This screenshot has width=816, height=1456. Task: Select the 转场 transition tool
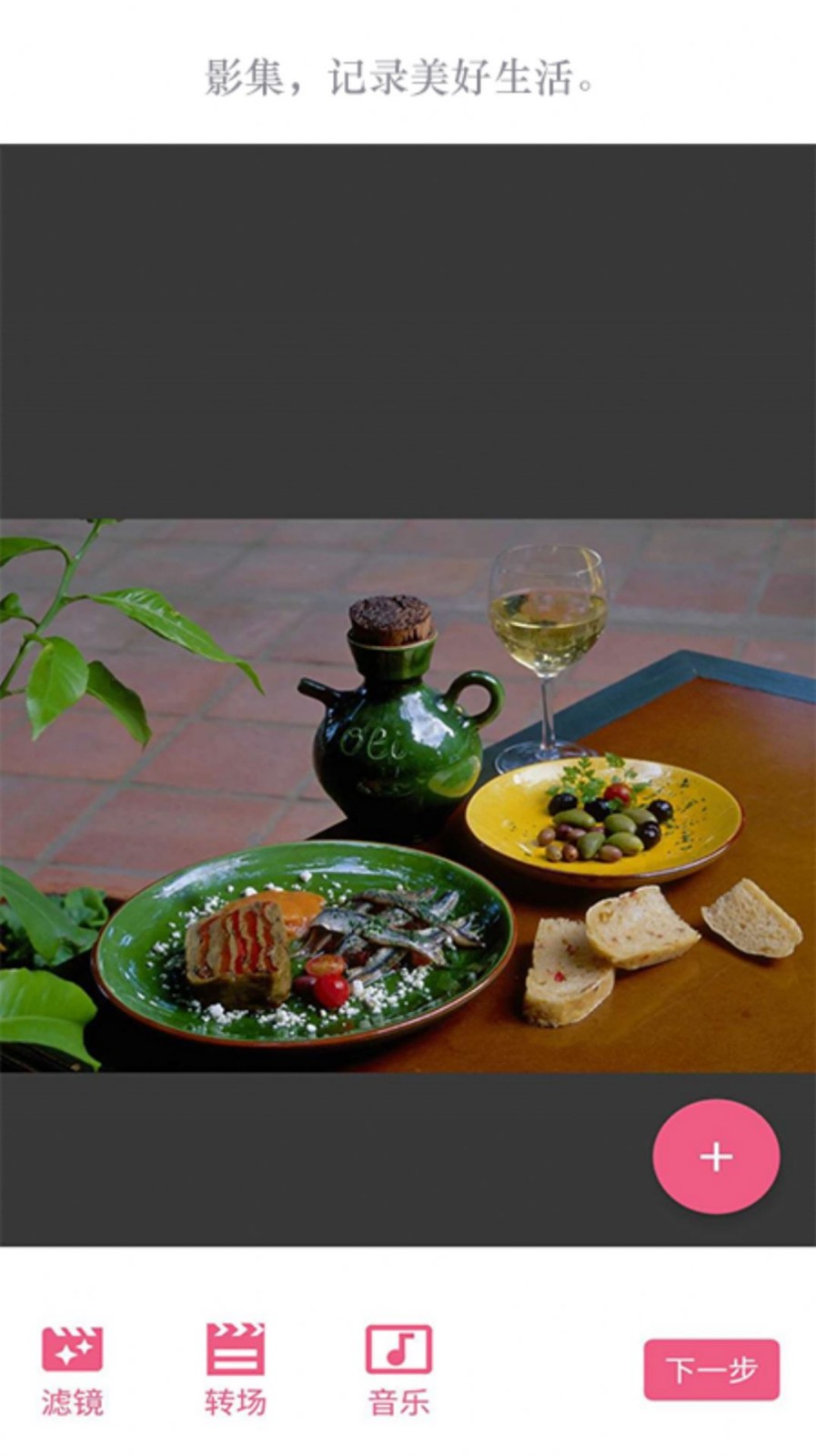(x=235, y=1369)
